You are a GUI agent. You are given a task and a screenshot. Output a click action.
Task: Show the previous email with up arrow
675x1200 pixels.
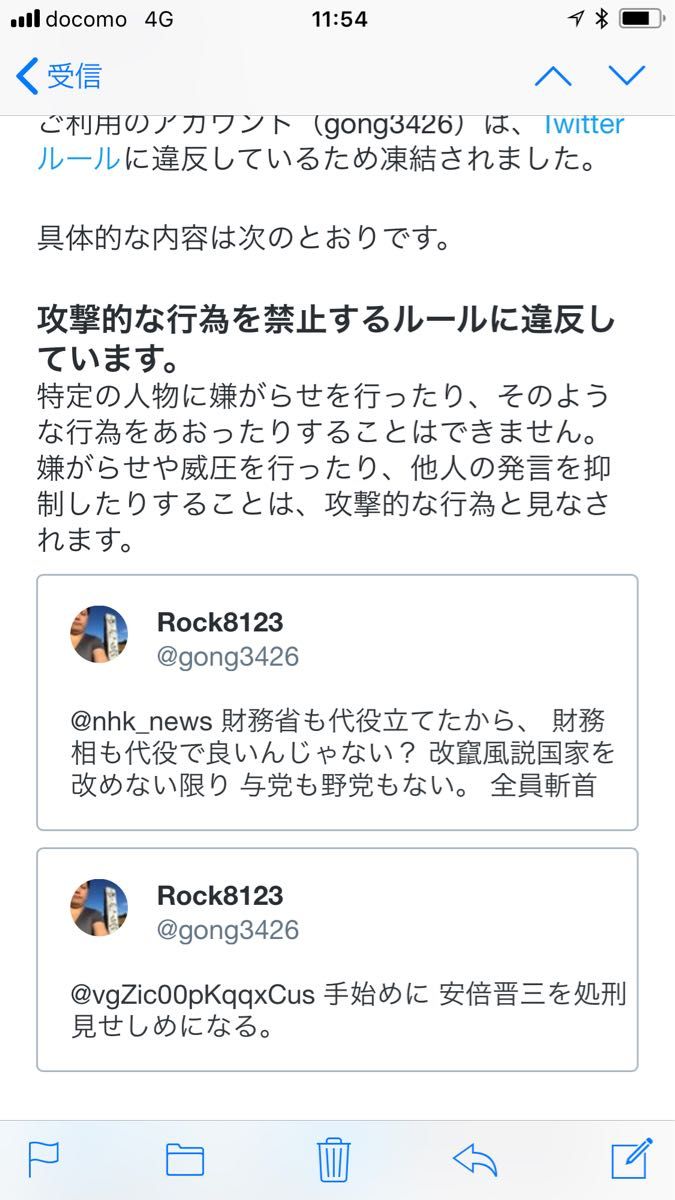[553, 76]
